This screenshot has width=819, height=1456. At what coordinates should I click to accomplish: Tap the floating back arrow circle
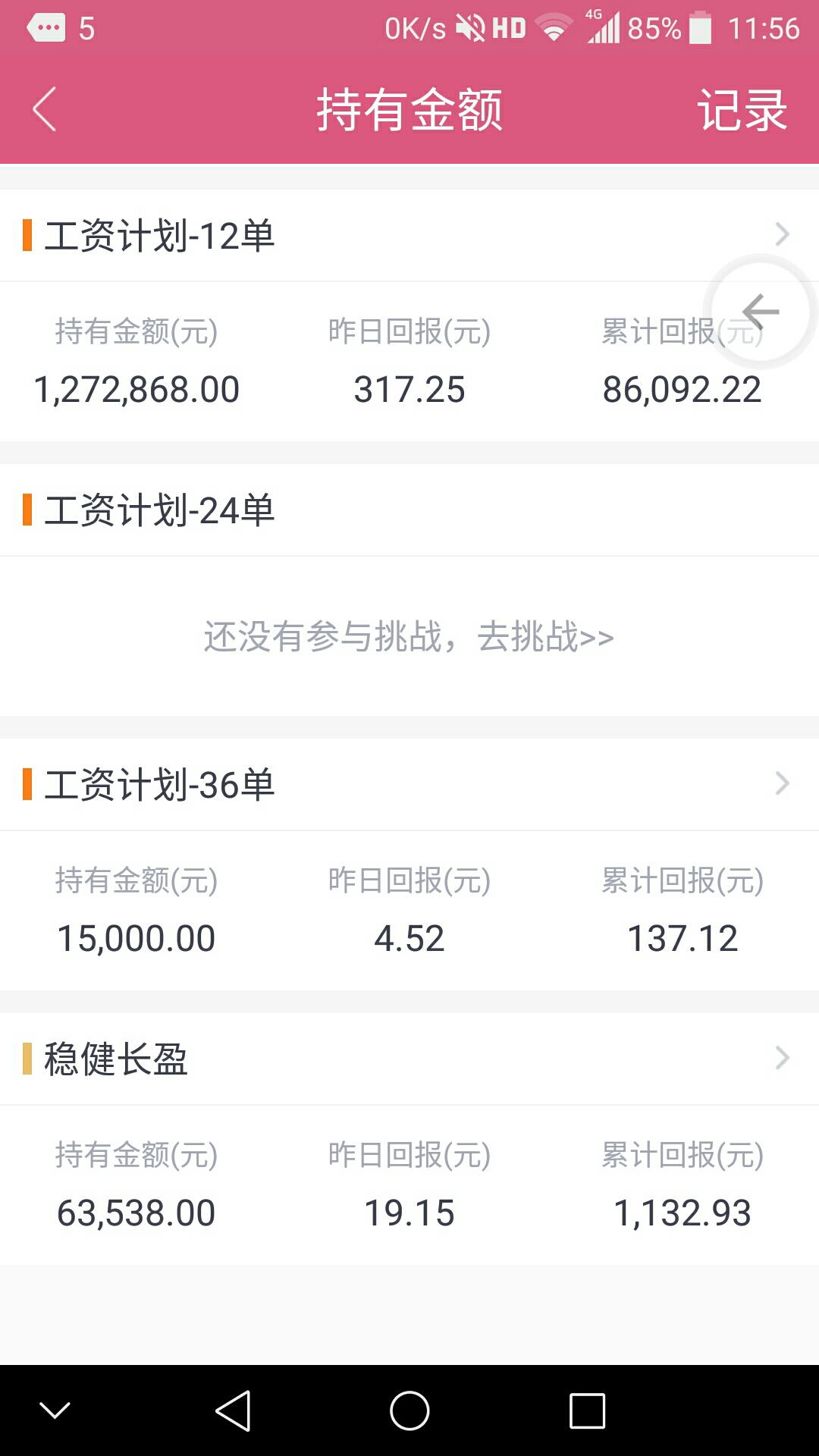[x=760, y=312]
